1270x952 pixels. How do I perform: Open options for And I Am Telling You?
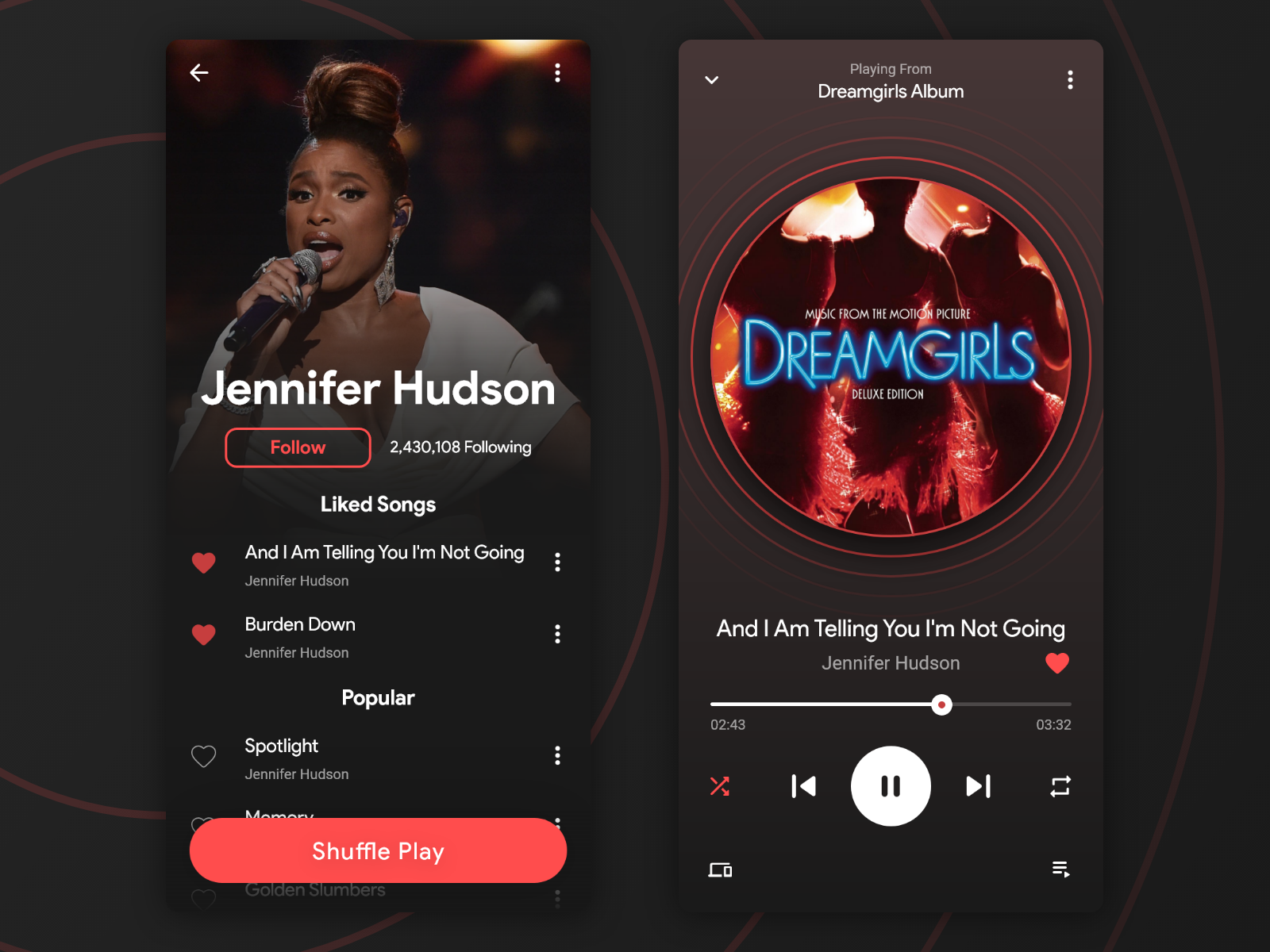click(x=557, y=562)
